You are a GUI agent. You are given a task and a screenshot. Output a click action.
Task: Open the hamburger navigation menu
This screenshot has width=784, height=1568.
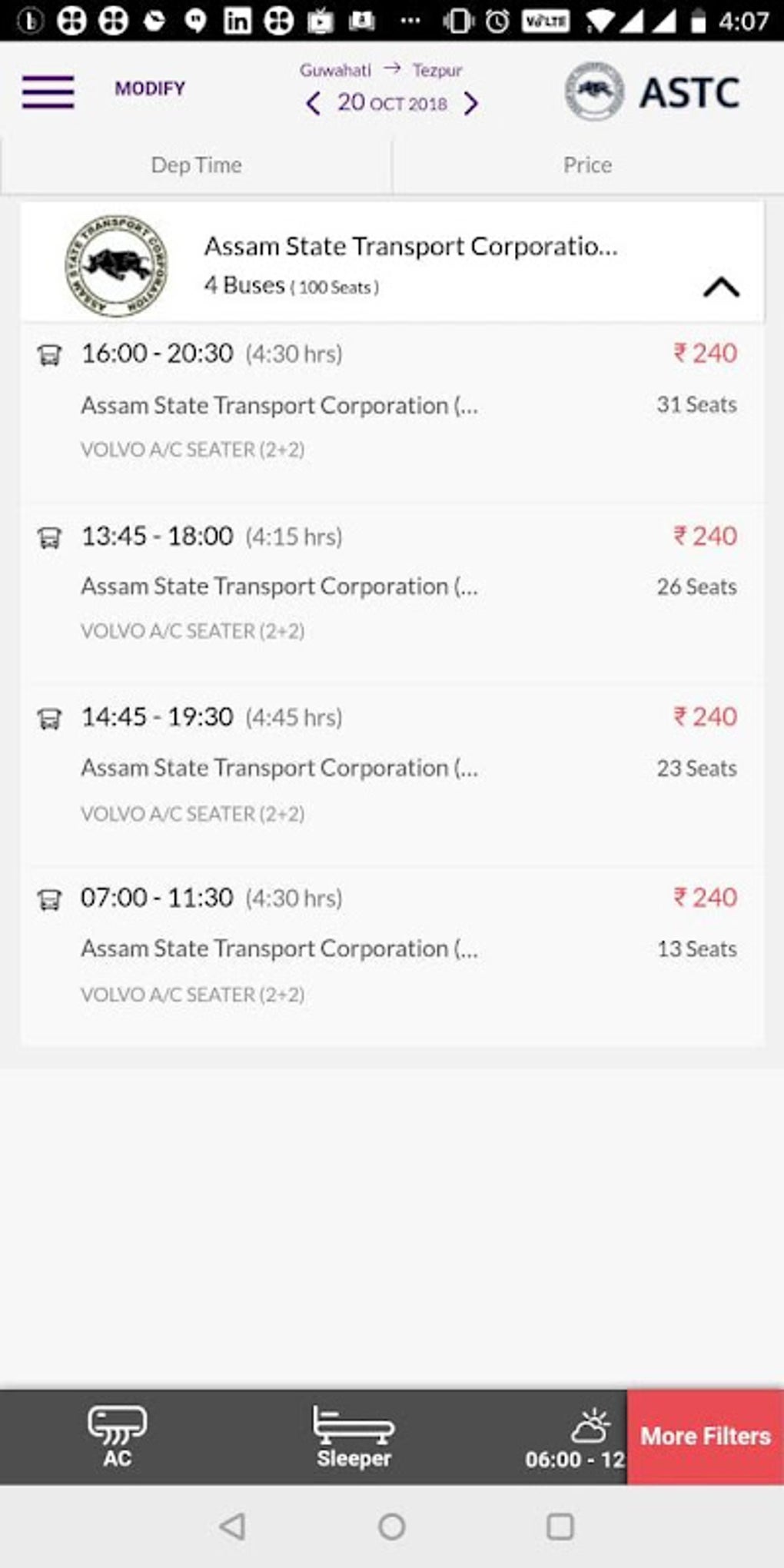point(48,92)
